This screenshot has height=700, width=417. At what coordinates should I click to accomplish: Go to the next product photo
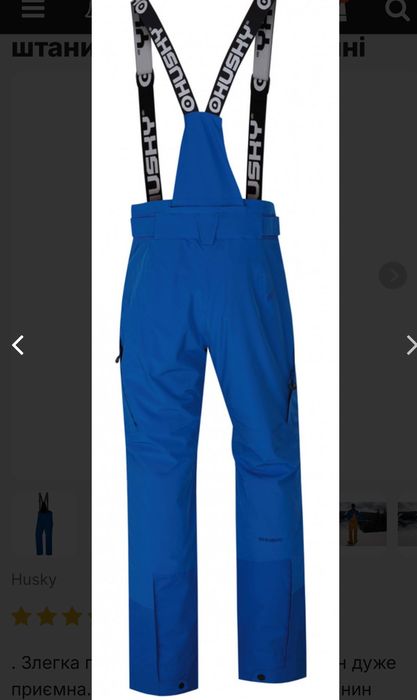411,346
